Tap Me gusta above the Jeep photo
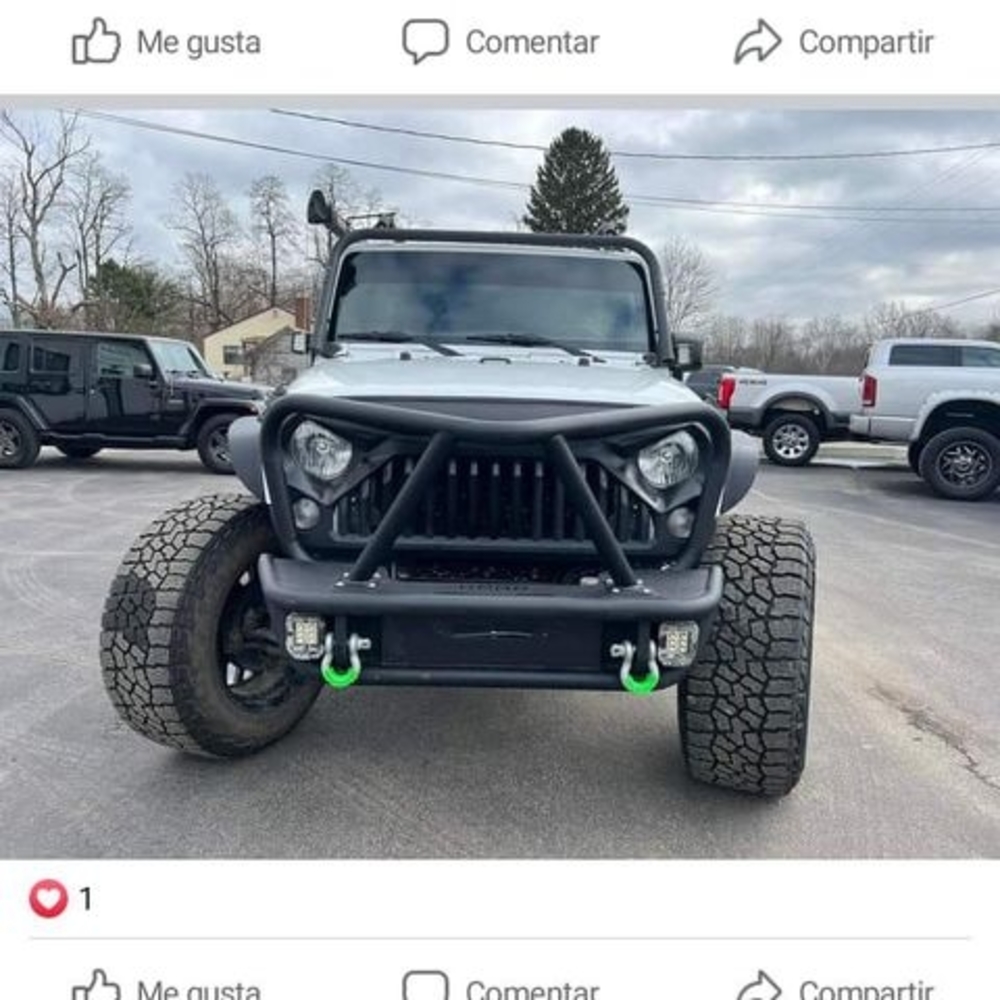The image size is (1000, 1000). click(x=166, y=43)
